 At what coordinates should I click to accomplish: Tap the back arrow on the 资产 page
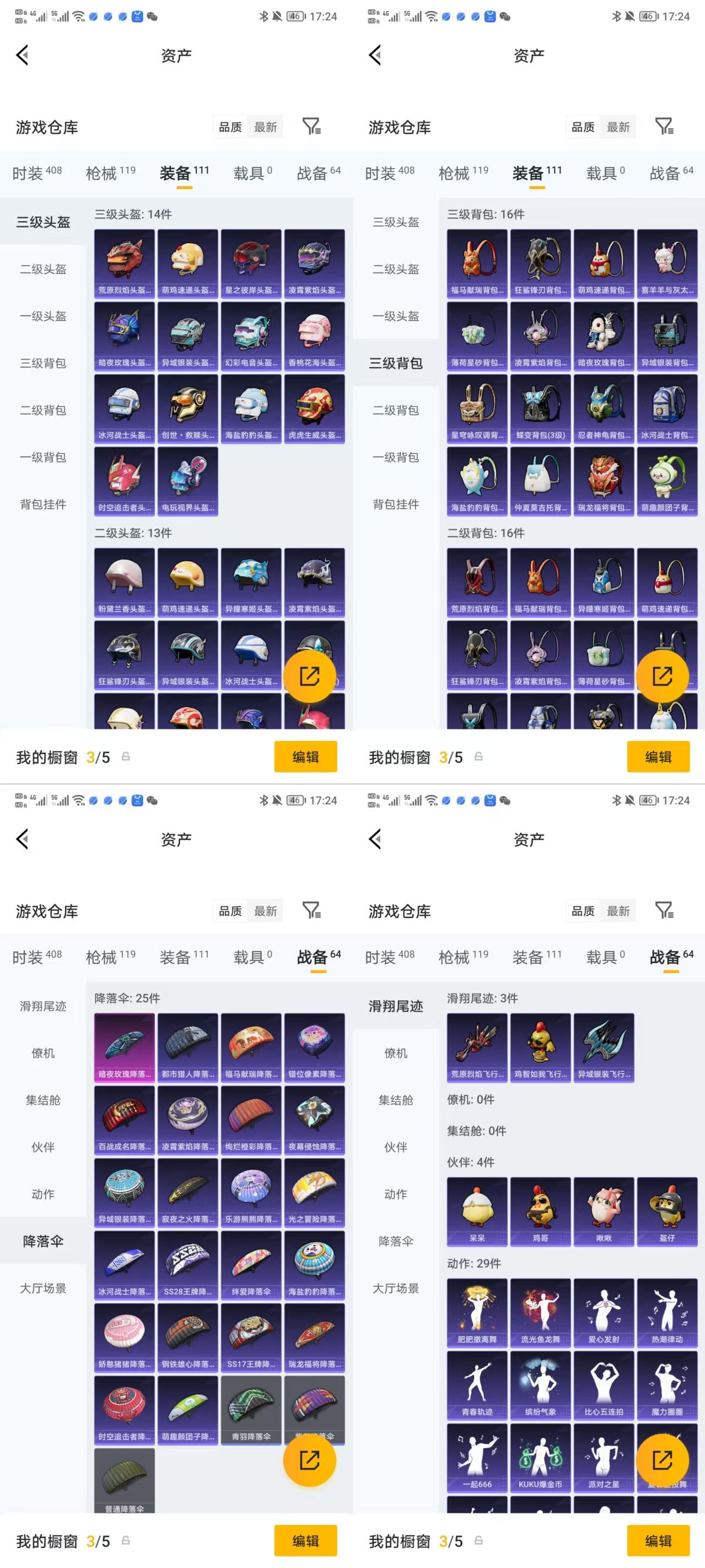(23, 55)
